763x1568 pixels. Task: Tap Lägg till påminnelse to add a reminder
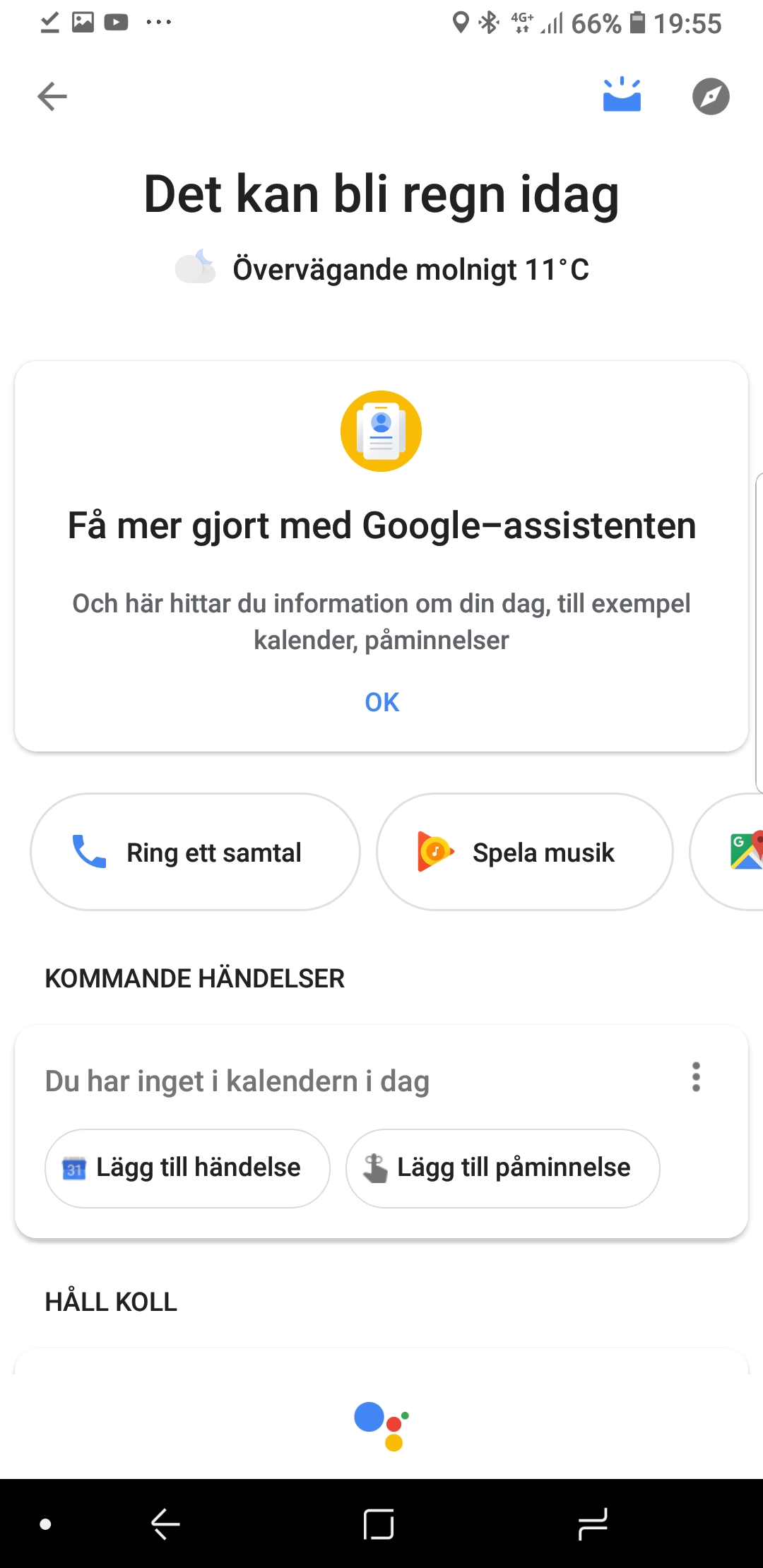pyautogui.click(x=502, y=1168)
